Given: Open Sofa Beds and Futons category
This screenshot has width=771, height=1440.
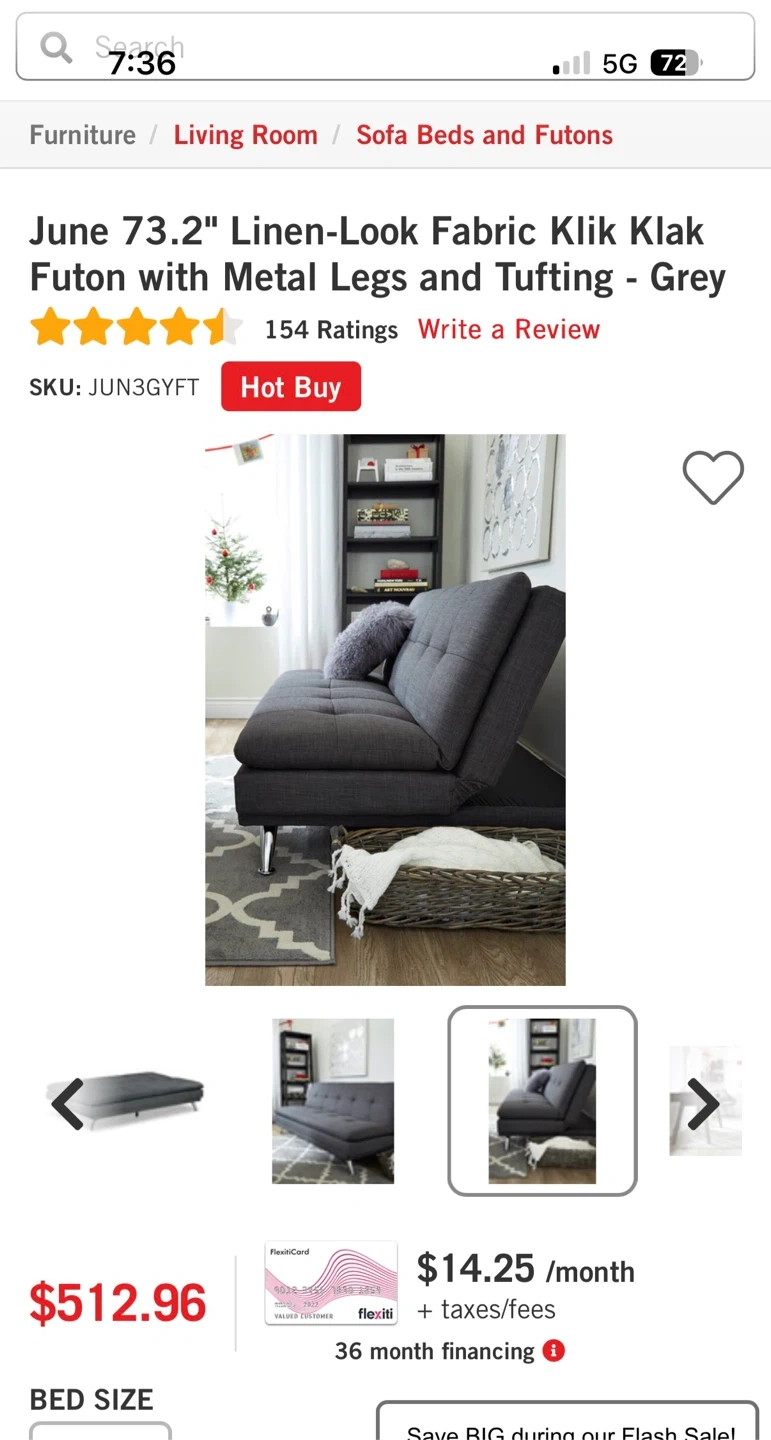Looking at the screenshot, I should [484, 135].
